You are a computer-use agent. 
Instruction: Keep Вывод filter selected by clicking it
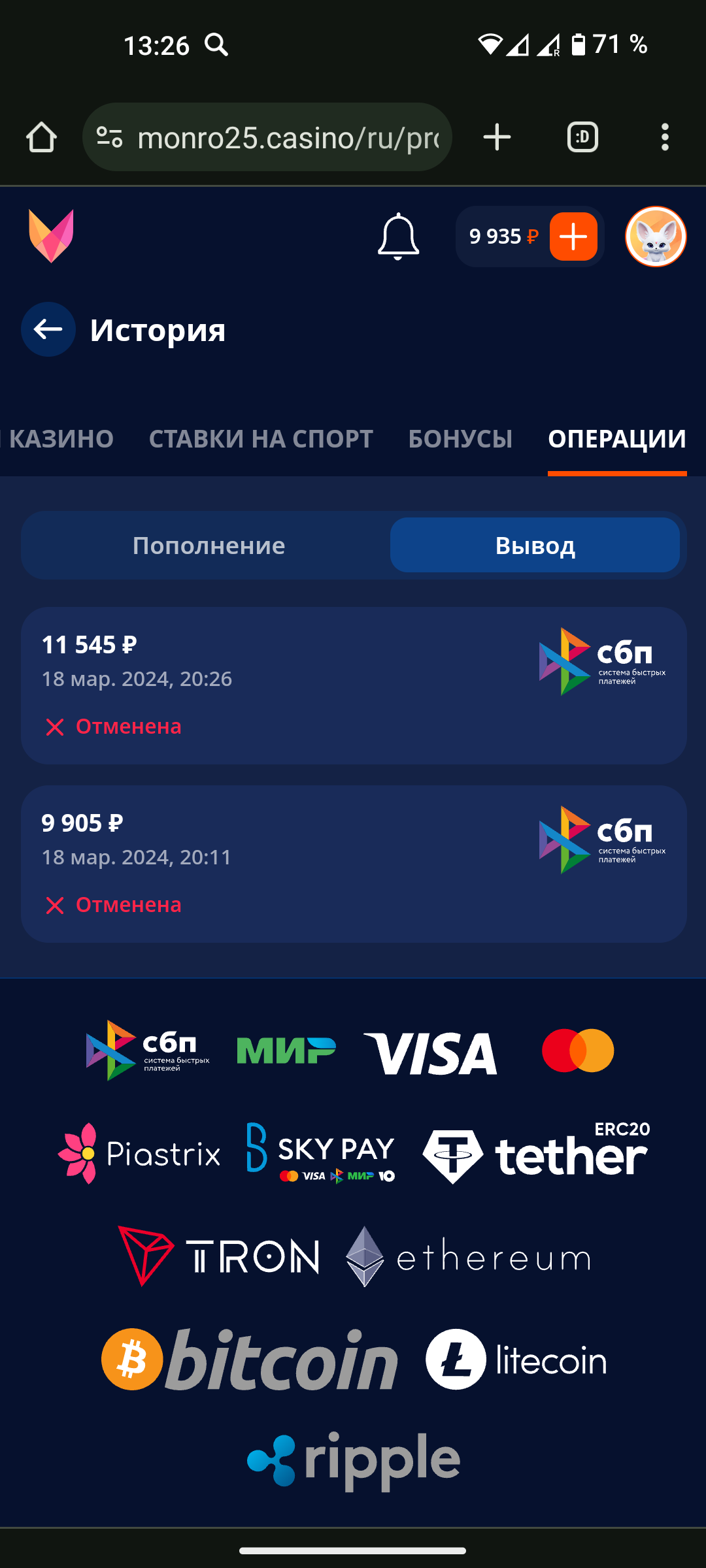coord(535,545)
